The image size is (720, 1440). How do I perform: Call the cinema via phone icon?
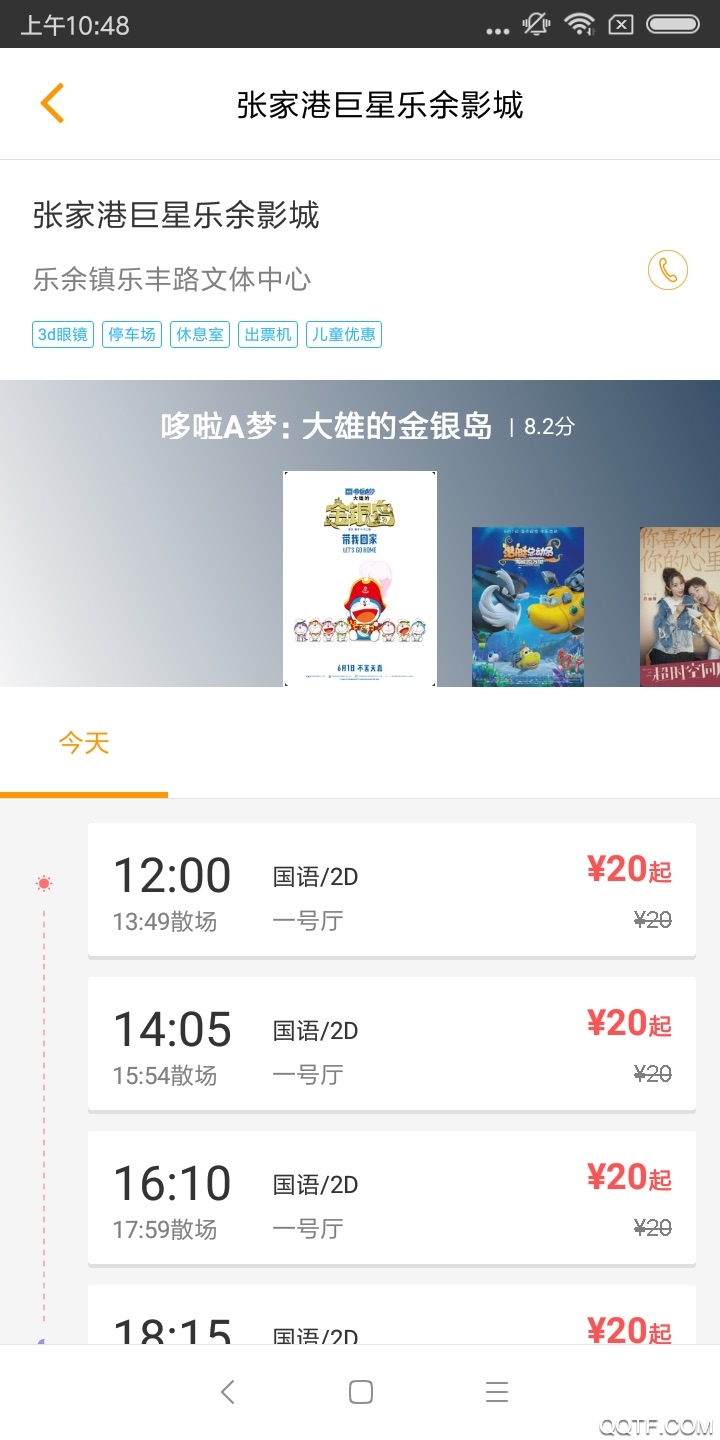[667, 270]
